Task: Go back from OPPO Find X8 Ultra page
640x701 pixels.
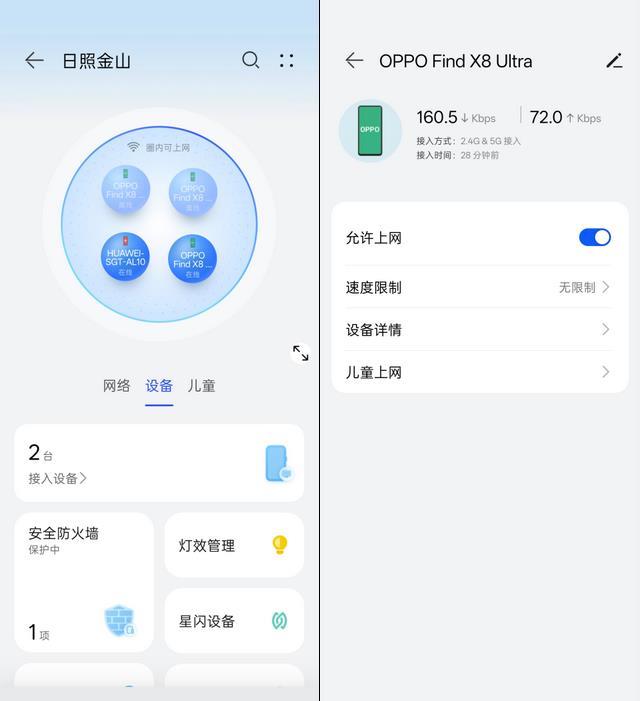Action: coord(354,61)
